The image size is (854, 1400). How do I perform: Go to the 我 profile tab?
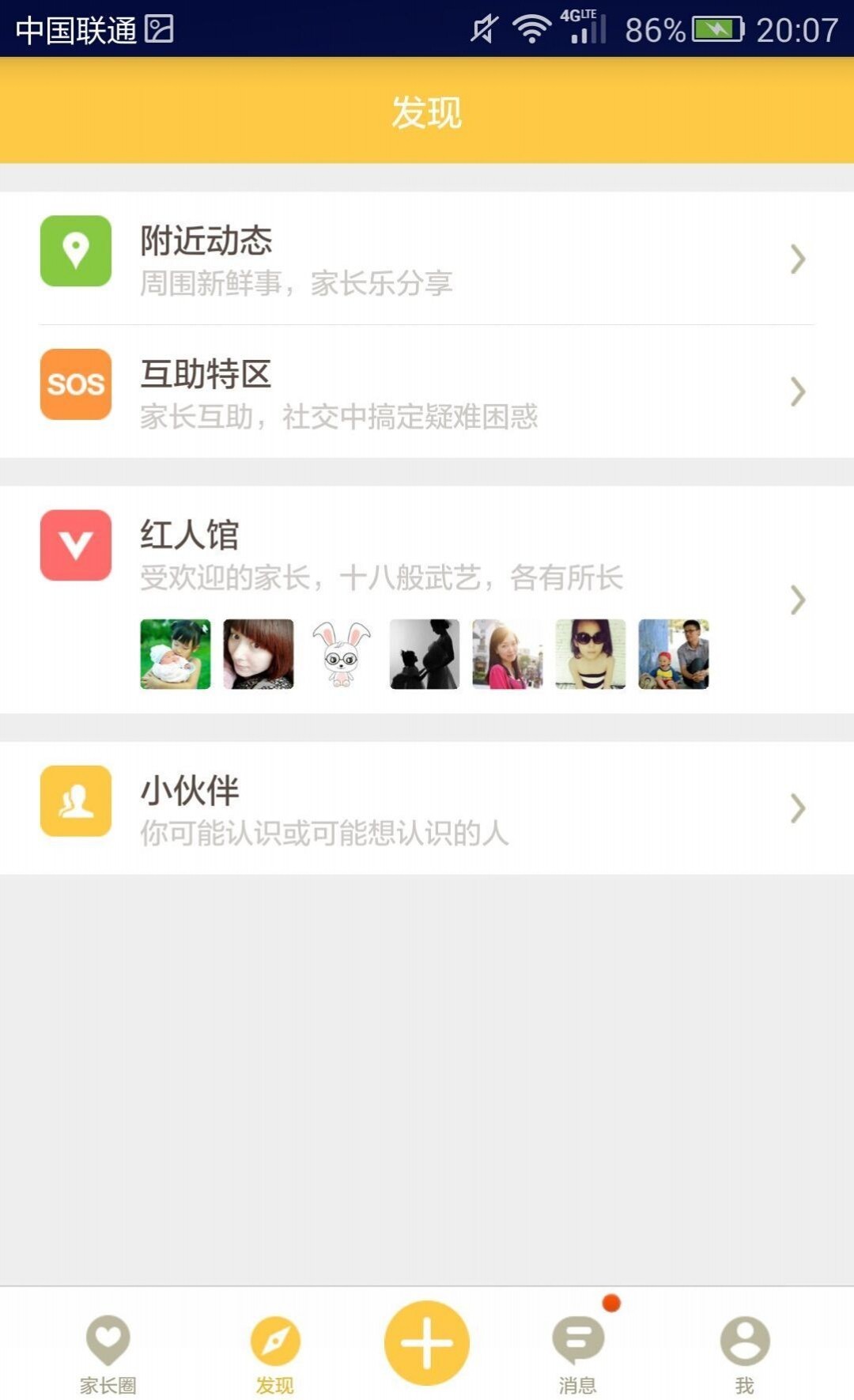click(x=744, y=1350)
